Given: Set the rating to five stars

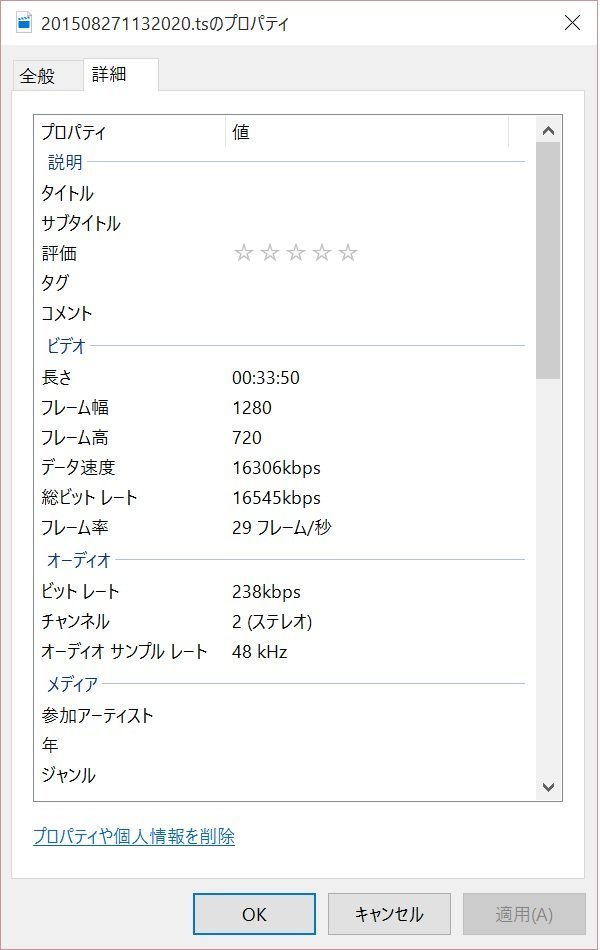Looking at the screenshot, I should point(347,253).
